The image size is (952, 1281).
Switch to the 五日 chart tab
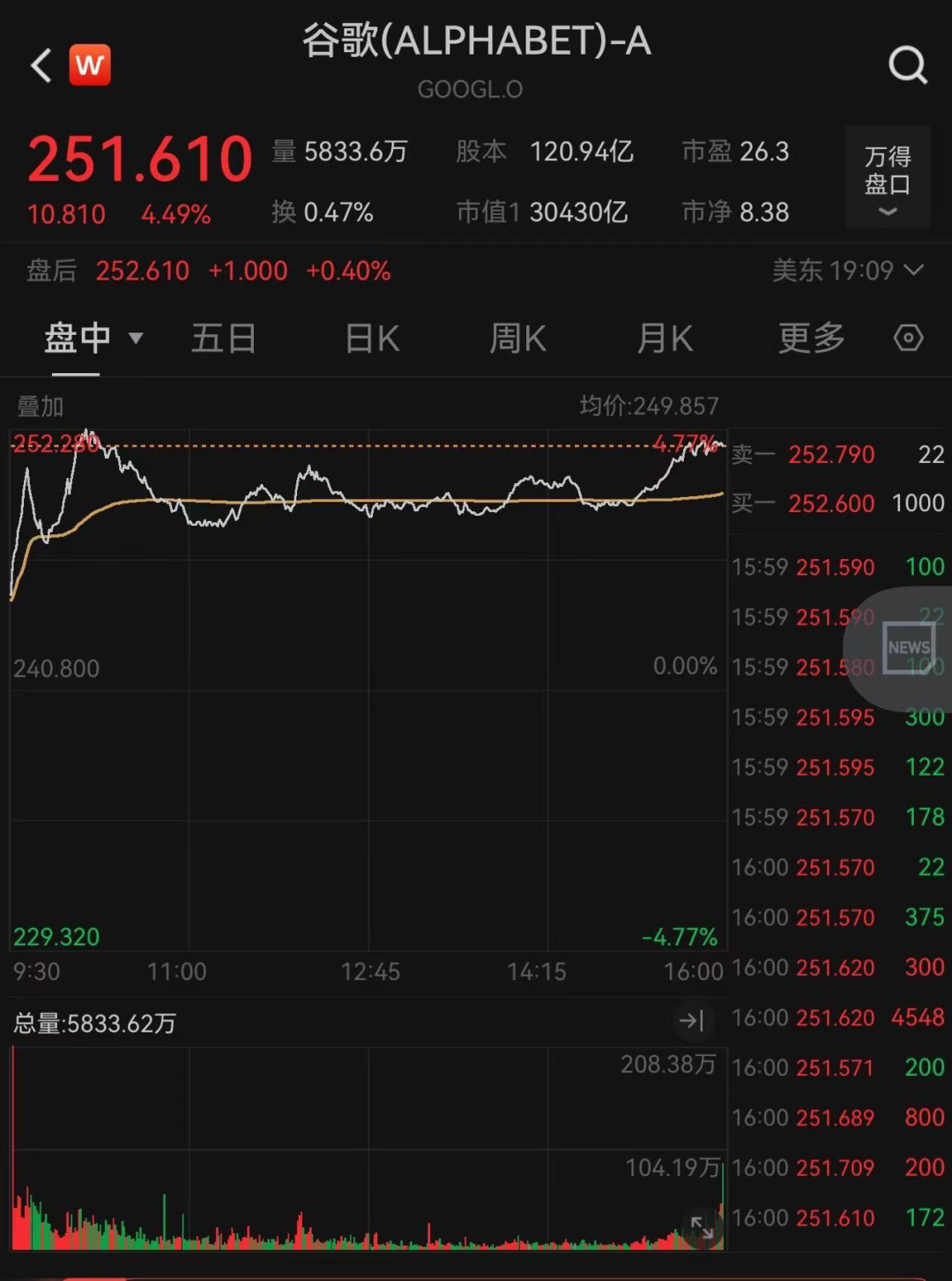[x=223, y=339]
